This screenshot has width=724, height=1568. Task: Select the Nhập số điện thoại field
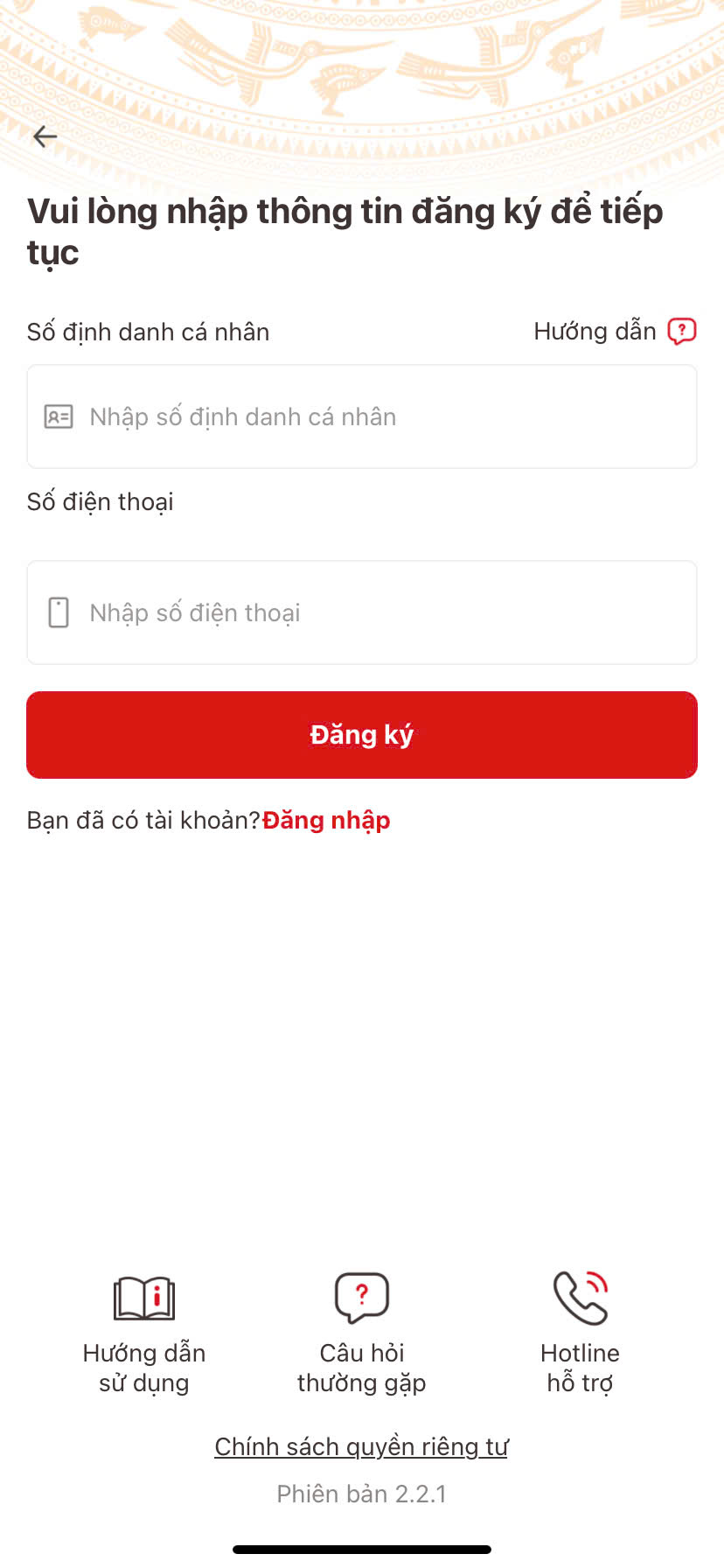[x=362, y=612]
